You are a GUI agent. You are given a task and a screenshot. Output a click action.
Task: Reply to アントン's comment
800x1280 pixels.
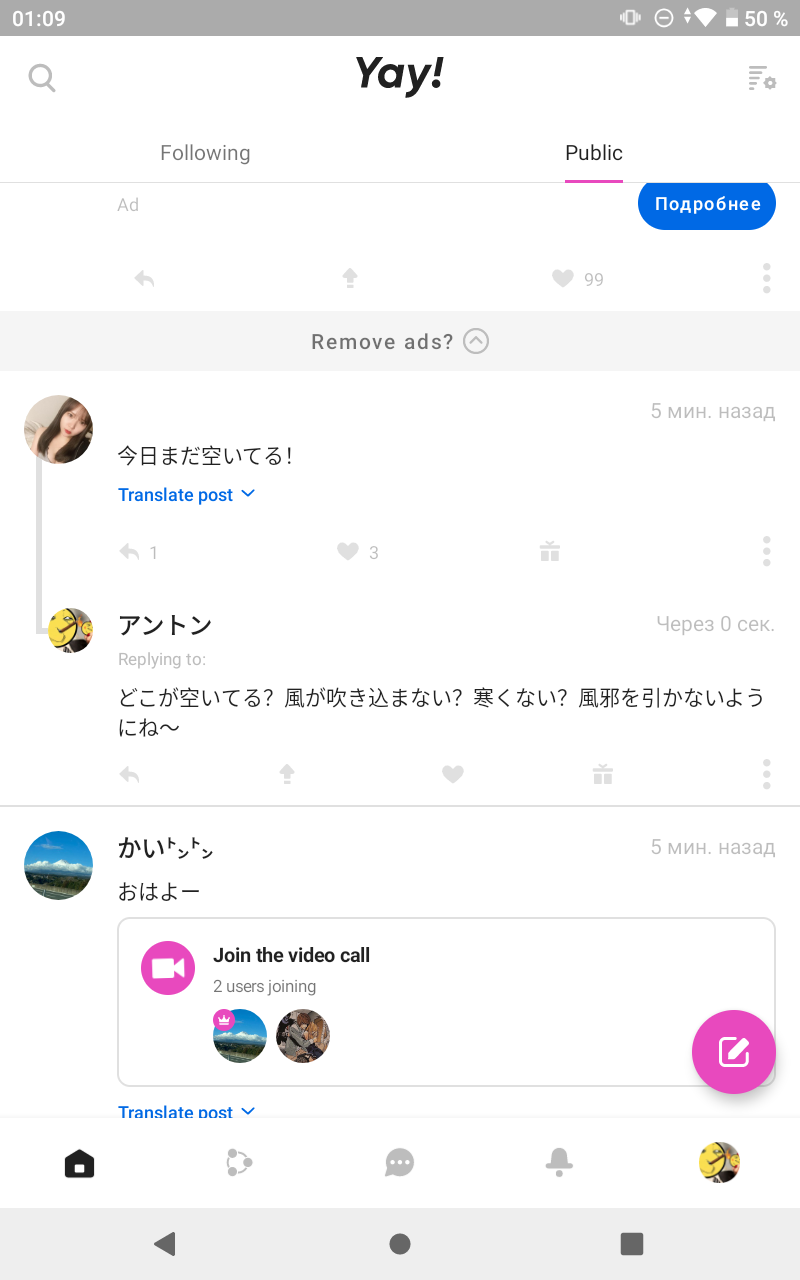[x=130, y=774]
